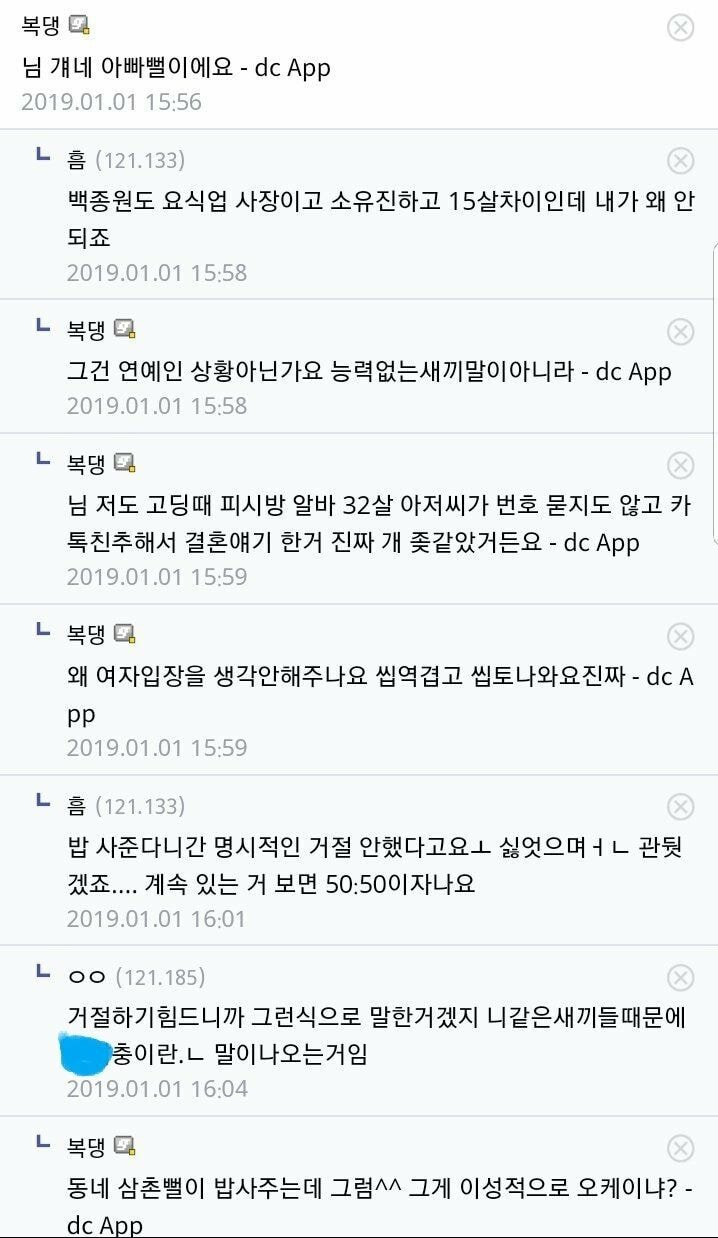
Task: Open the nickname ㅇㅇ (121.185)
Action: click(x=87, y=976)
